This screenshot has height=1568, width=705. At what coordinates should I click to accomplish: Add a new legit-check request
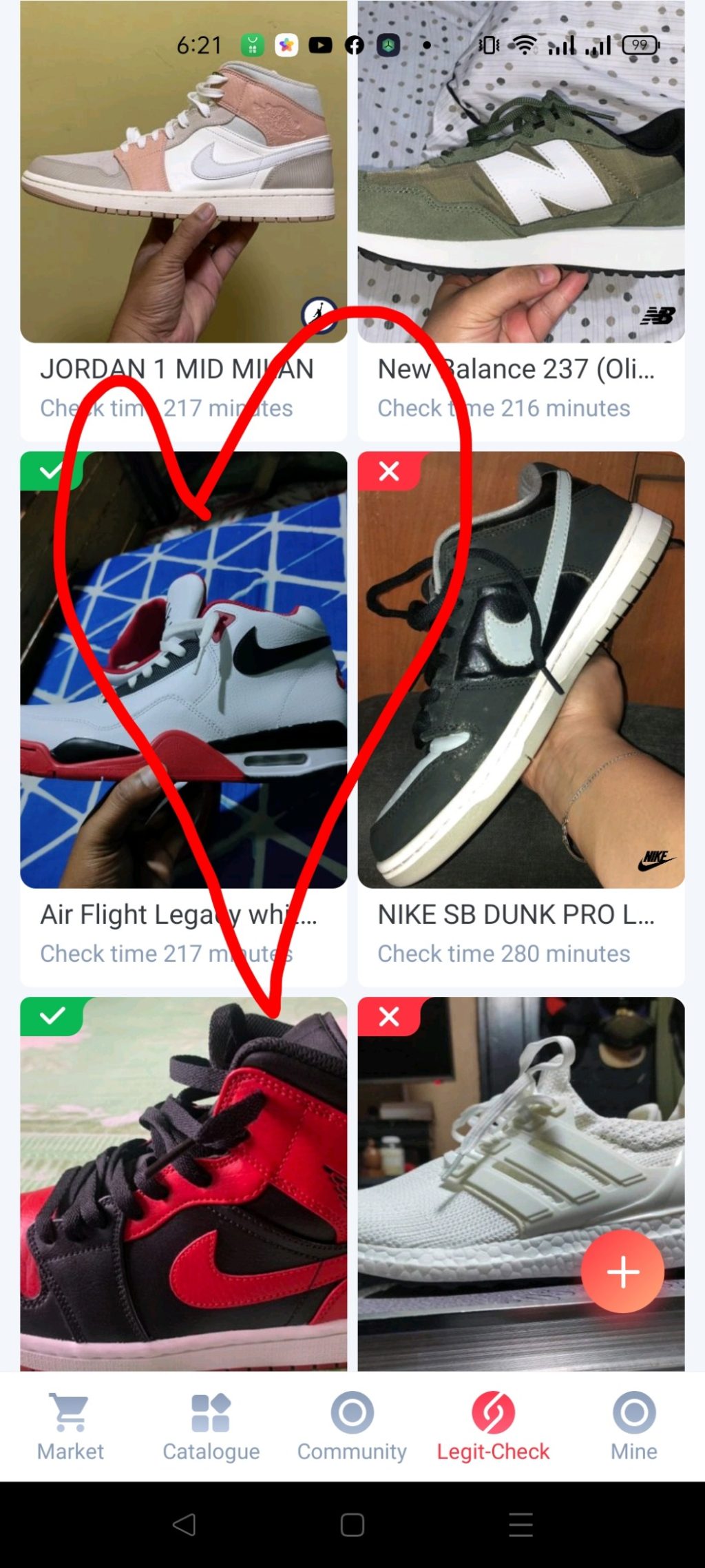click(622, 1272)
